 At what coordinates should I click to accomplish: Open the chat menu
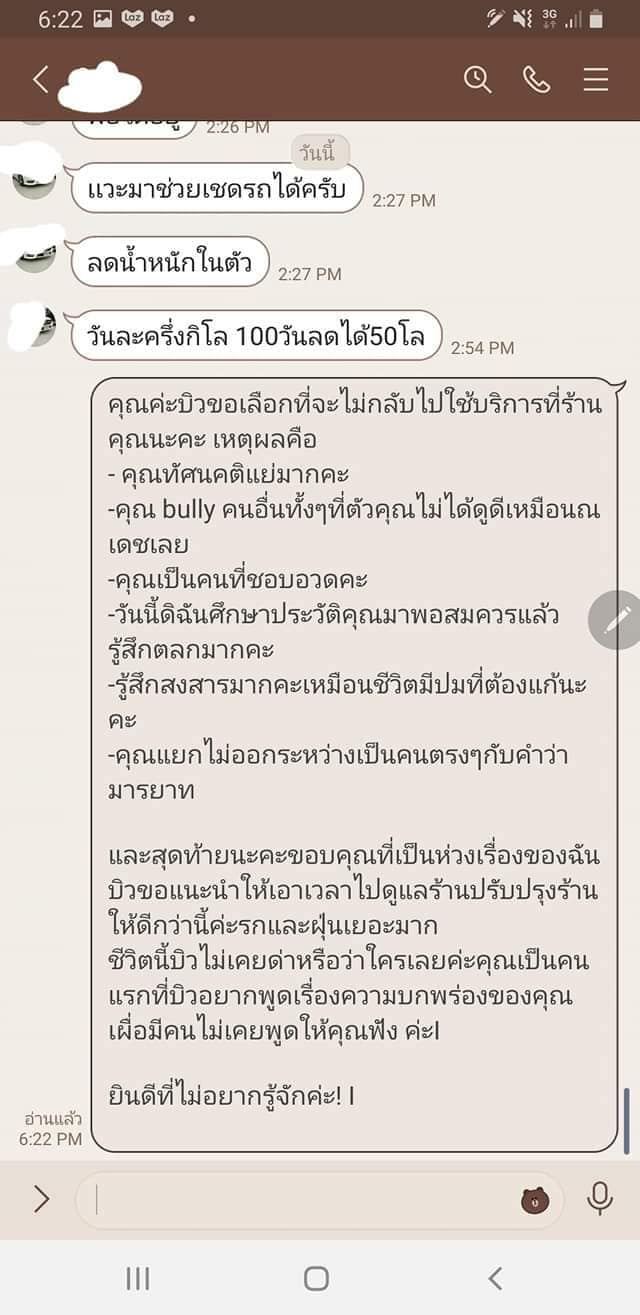click(596, 81)
